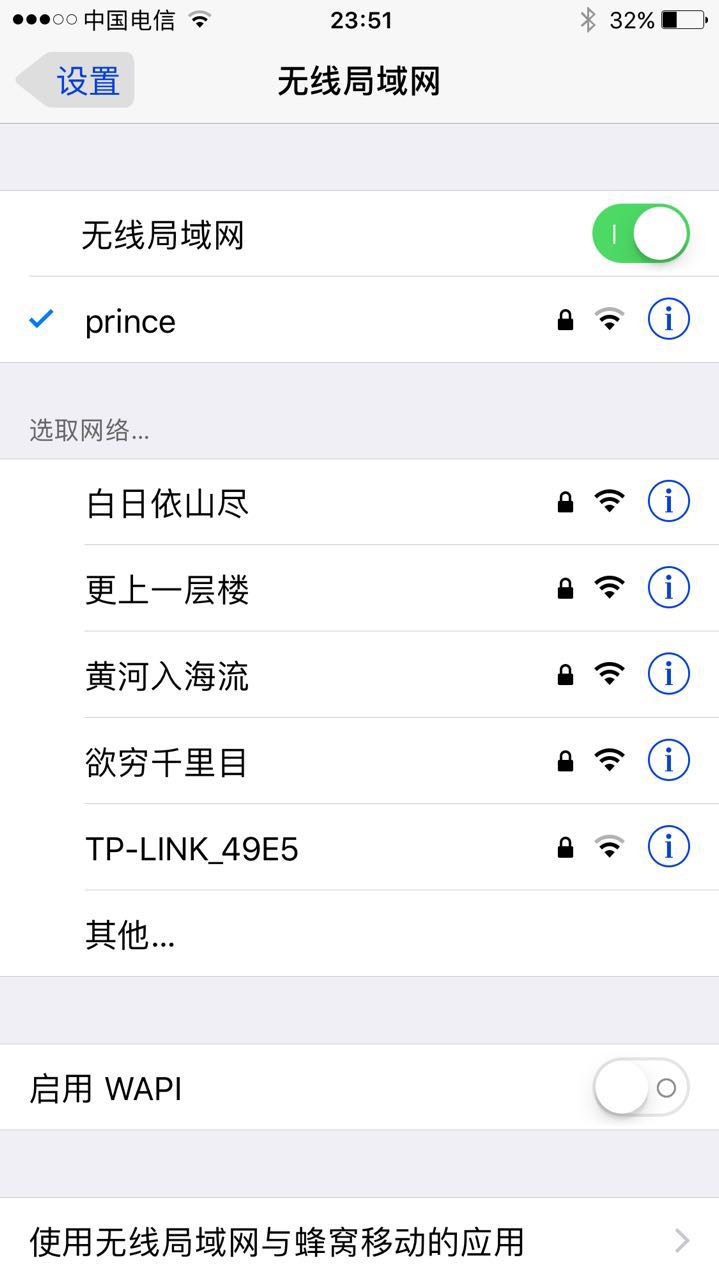Turn off the 无线局域网 switch
Image resolution: width=719 pixels, height=1280 pixels.
pos(641,234)
